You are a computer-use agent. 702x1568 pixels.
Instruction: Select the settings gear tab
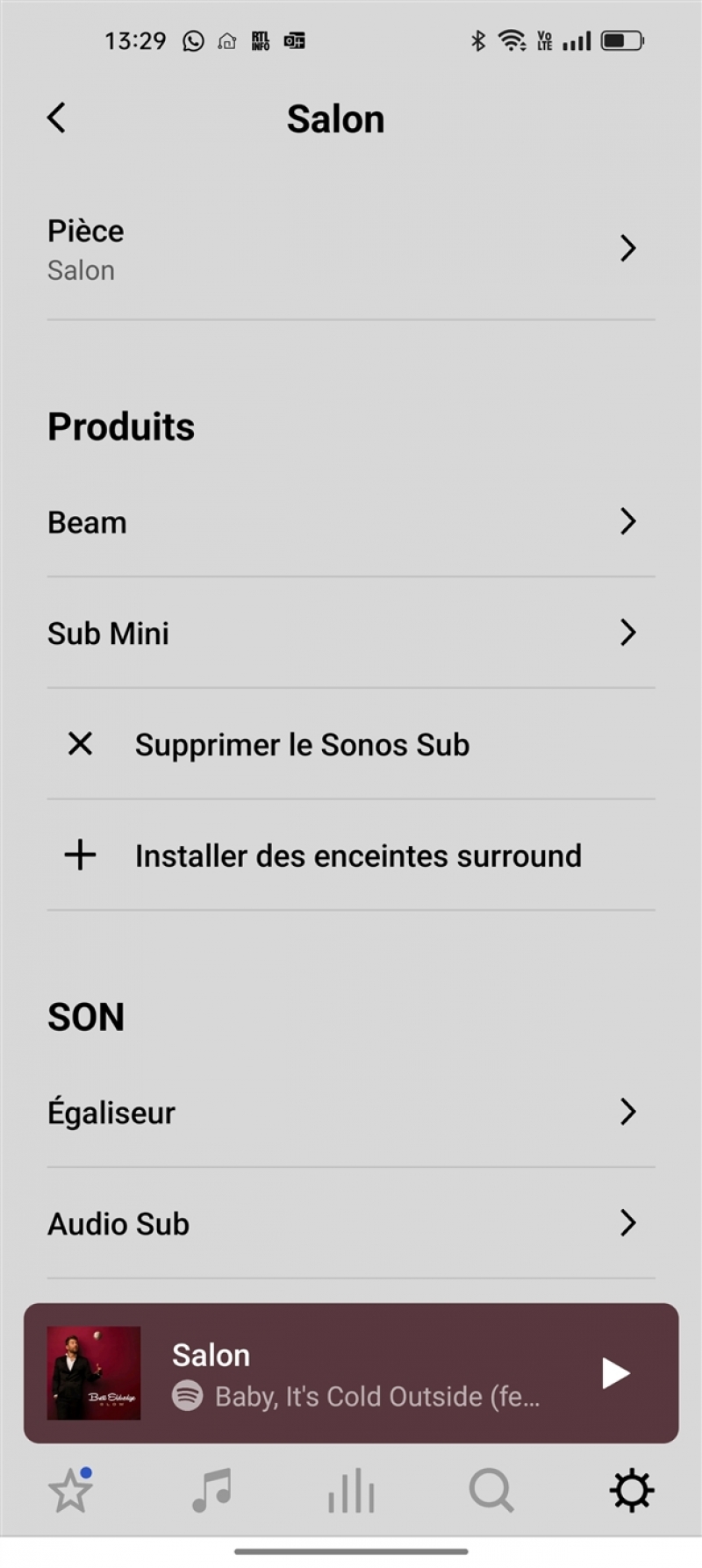[632, 1492]
